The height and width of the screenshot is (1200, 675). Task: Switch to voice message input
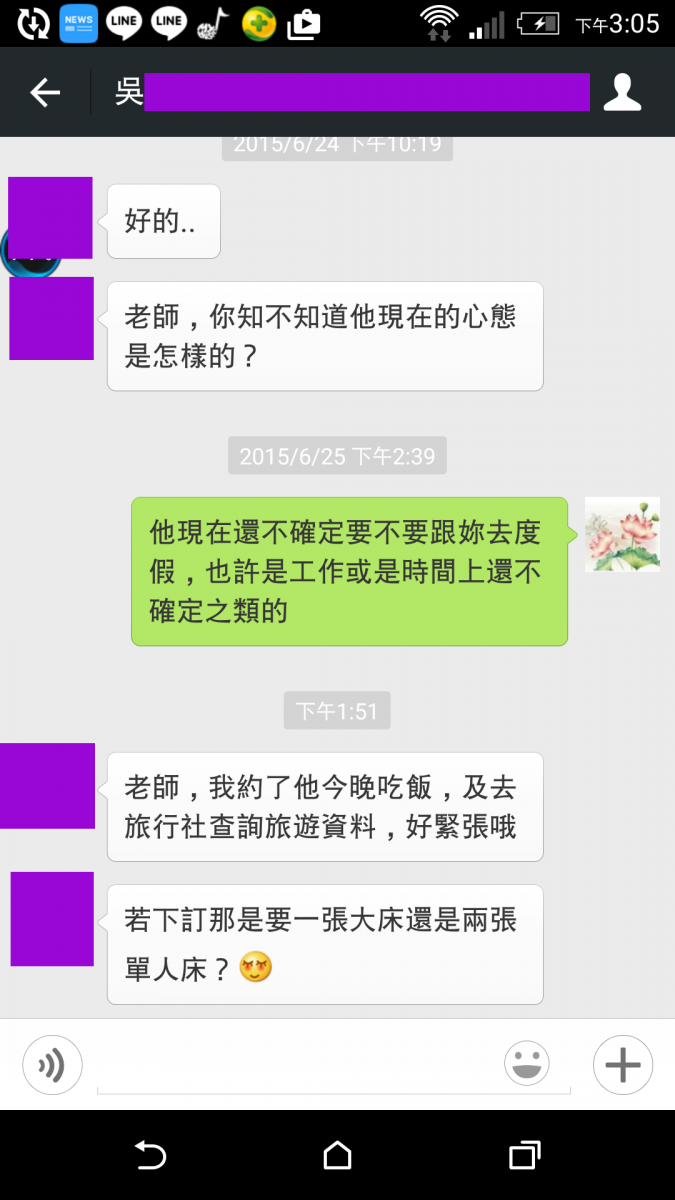pyautogui.click(x=52, y=1065)
